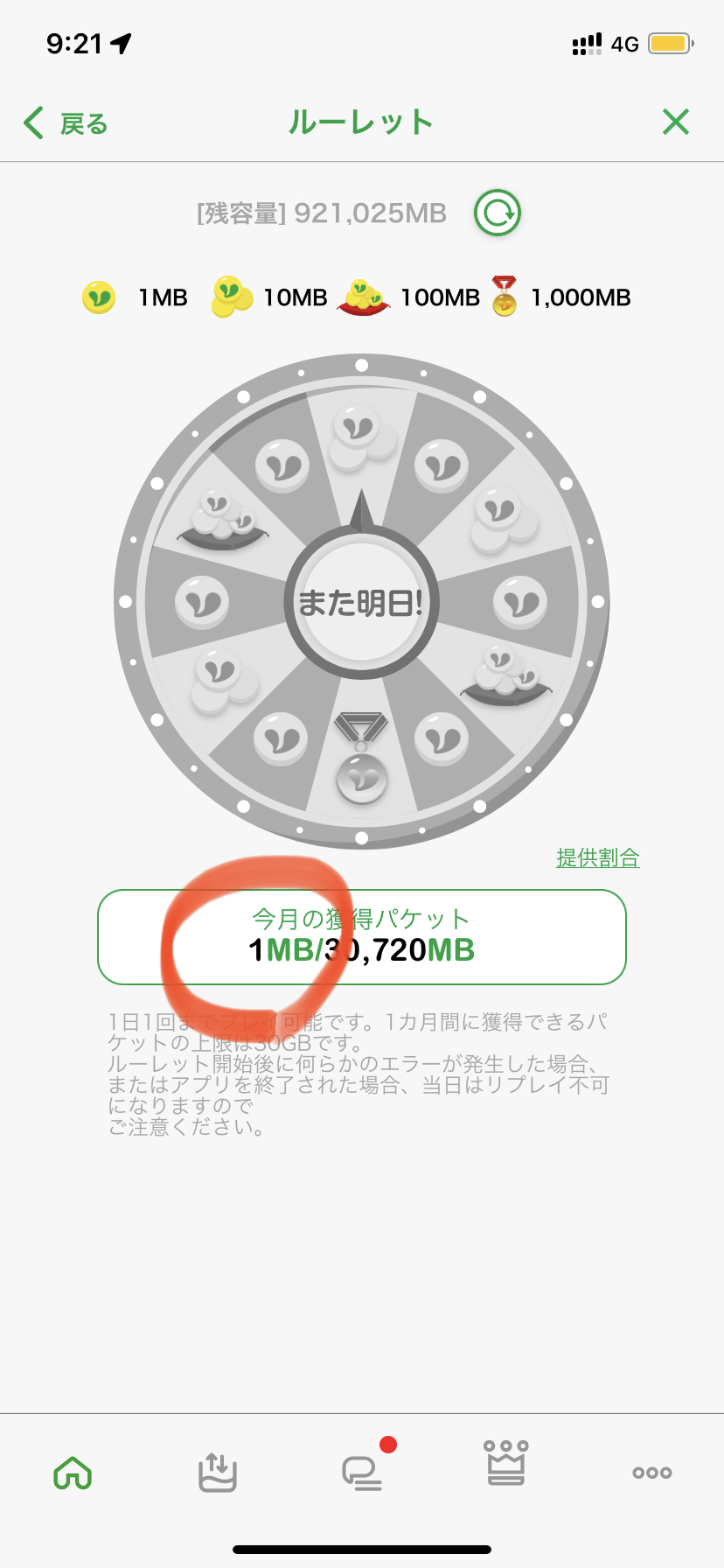Switch to the crown ranking tab
724x1568 pixels.
pyautogui.click(x=506, y=1464)
